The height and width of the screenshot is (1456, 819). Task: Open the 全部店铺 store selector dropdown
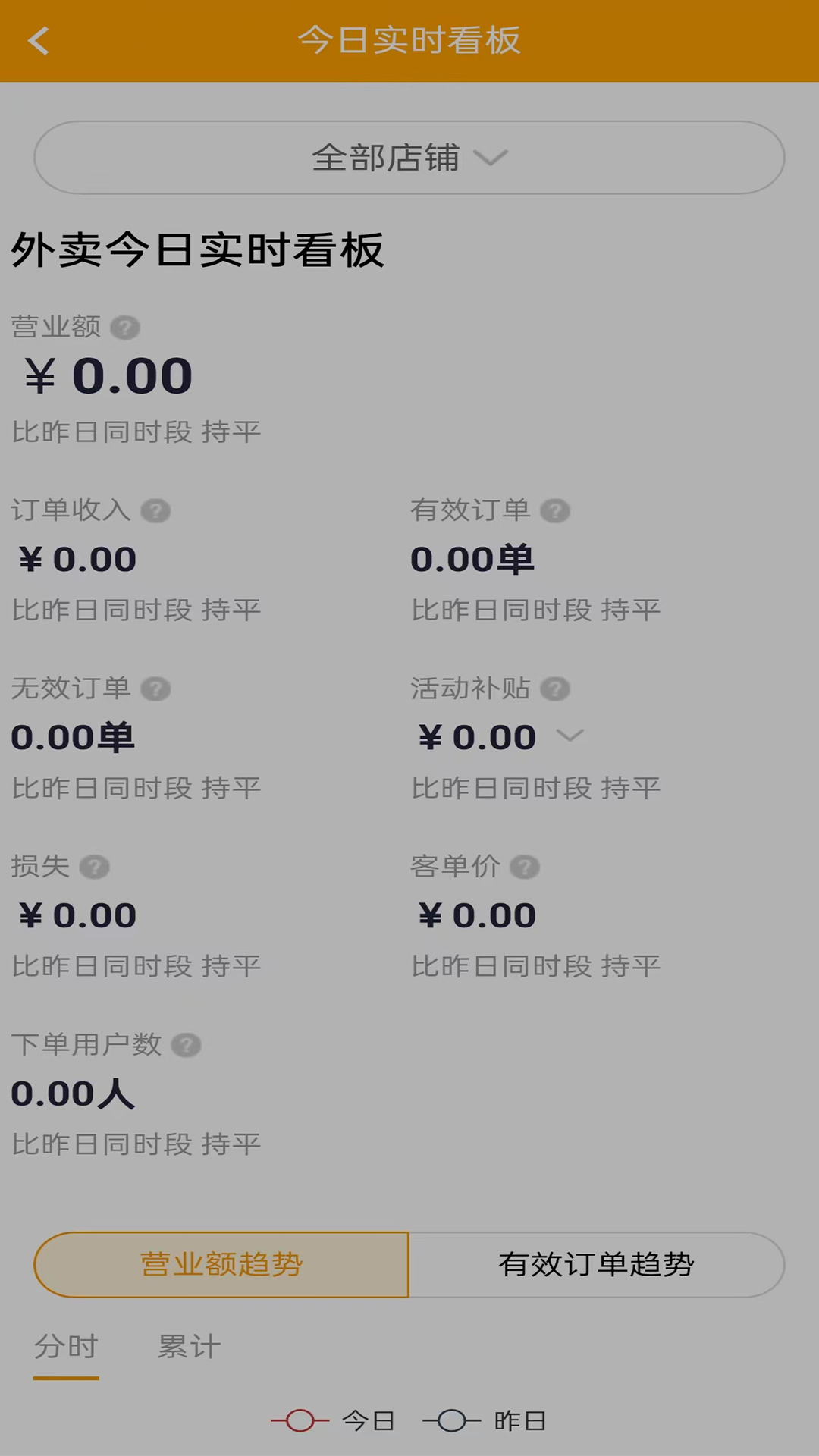[408, 157]
